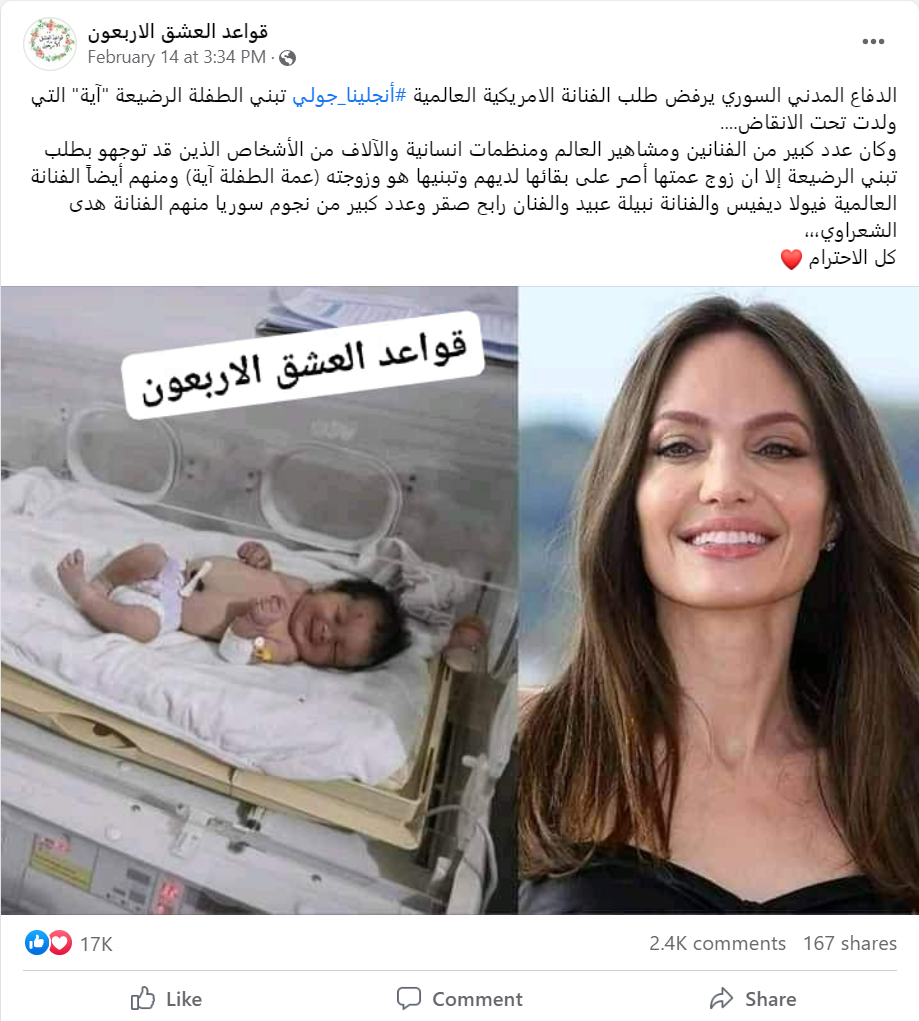Tap the Comment button
919x1021 pixels.
459,998
